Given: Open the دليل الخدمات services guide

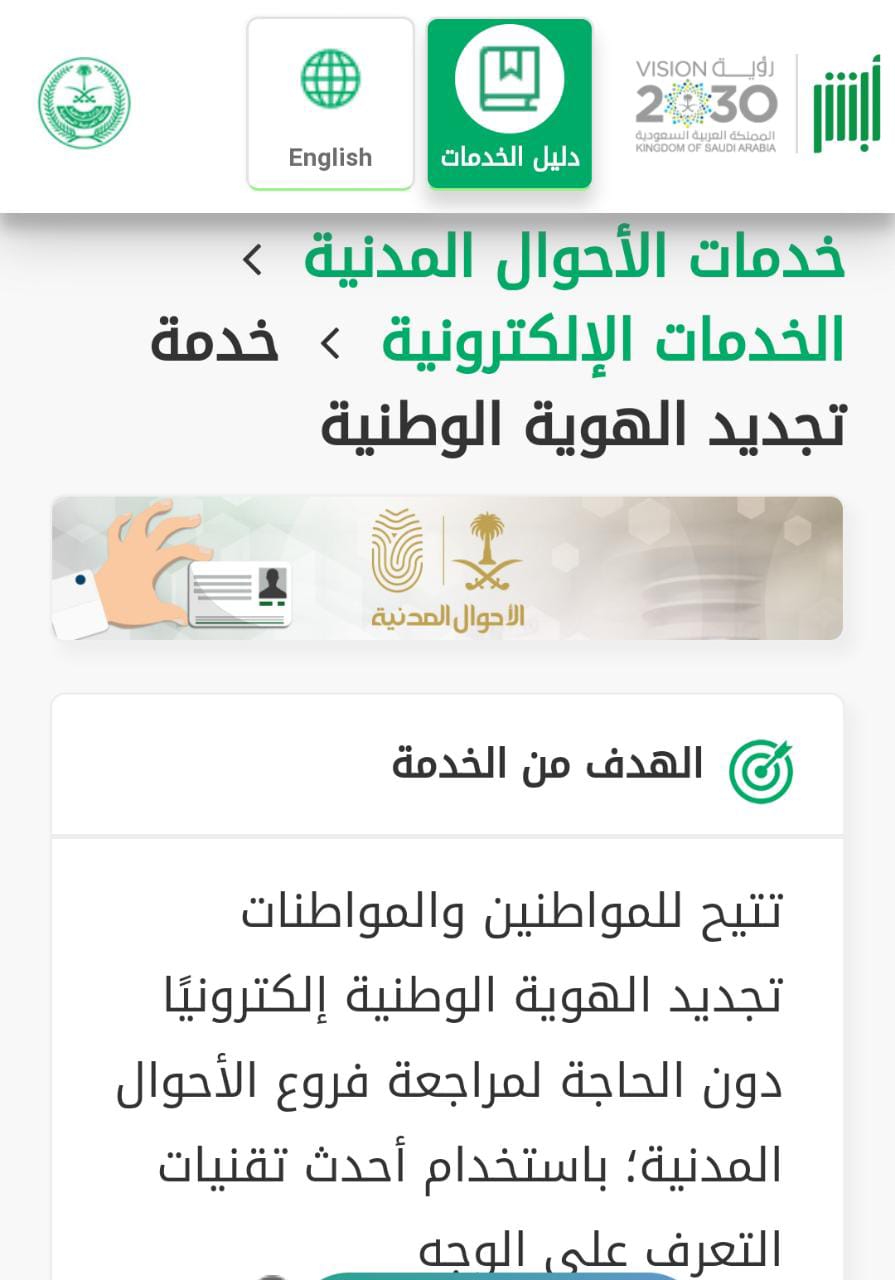Looking at the screenshot, I should 510,104.
